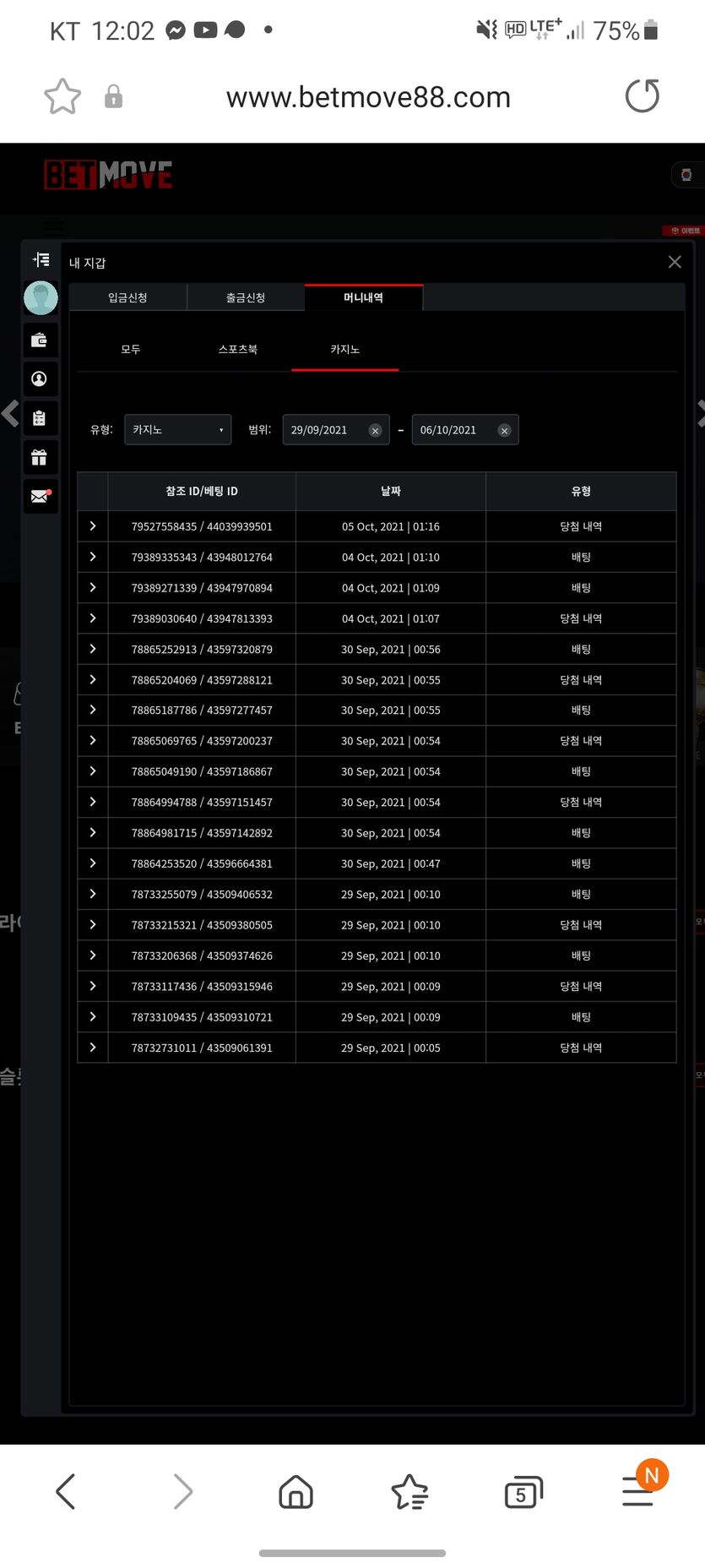Select the 모두 filter tab
This screenshot has height=1568, width=705.
131,349
